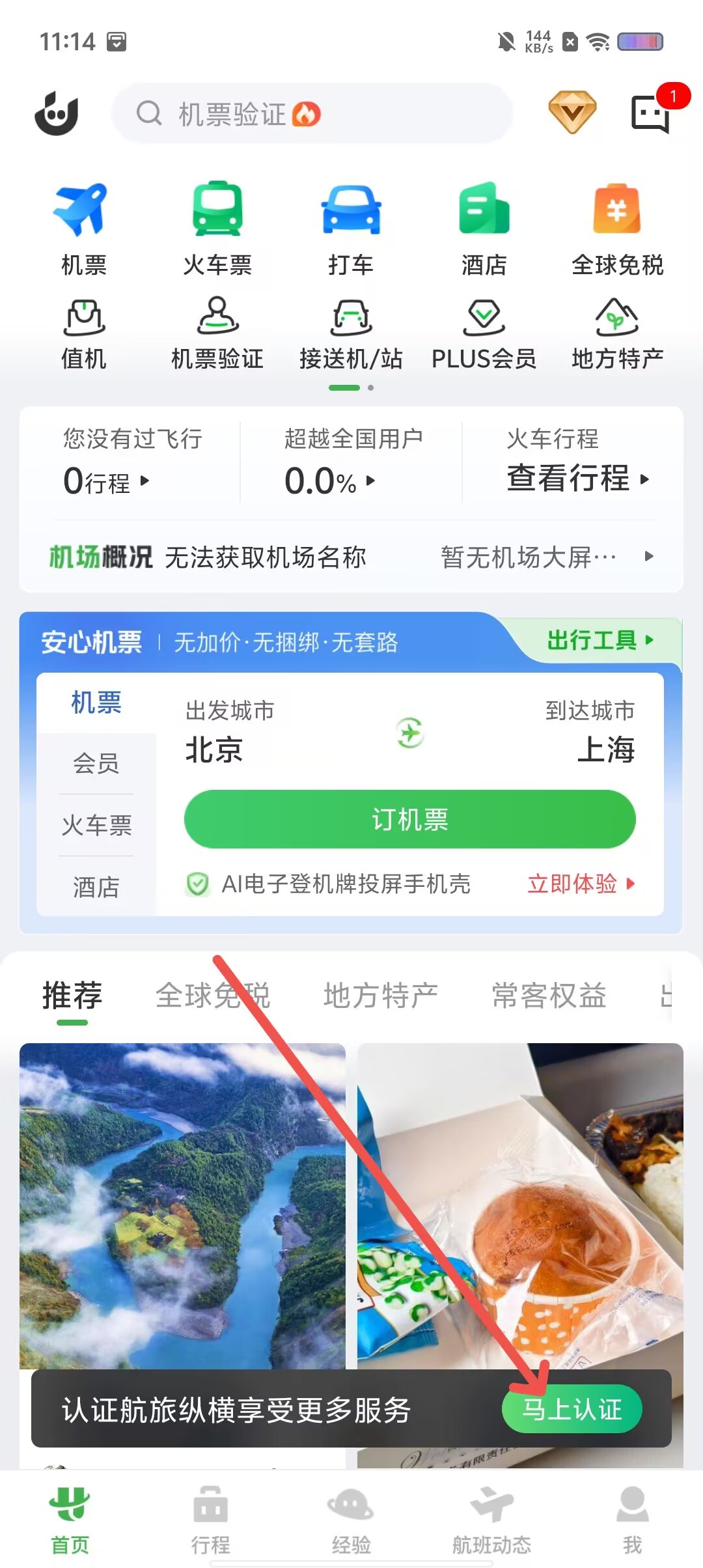Open the 全球免税 duty-free shortcut

[617, 228]
